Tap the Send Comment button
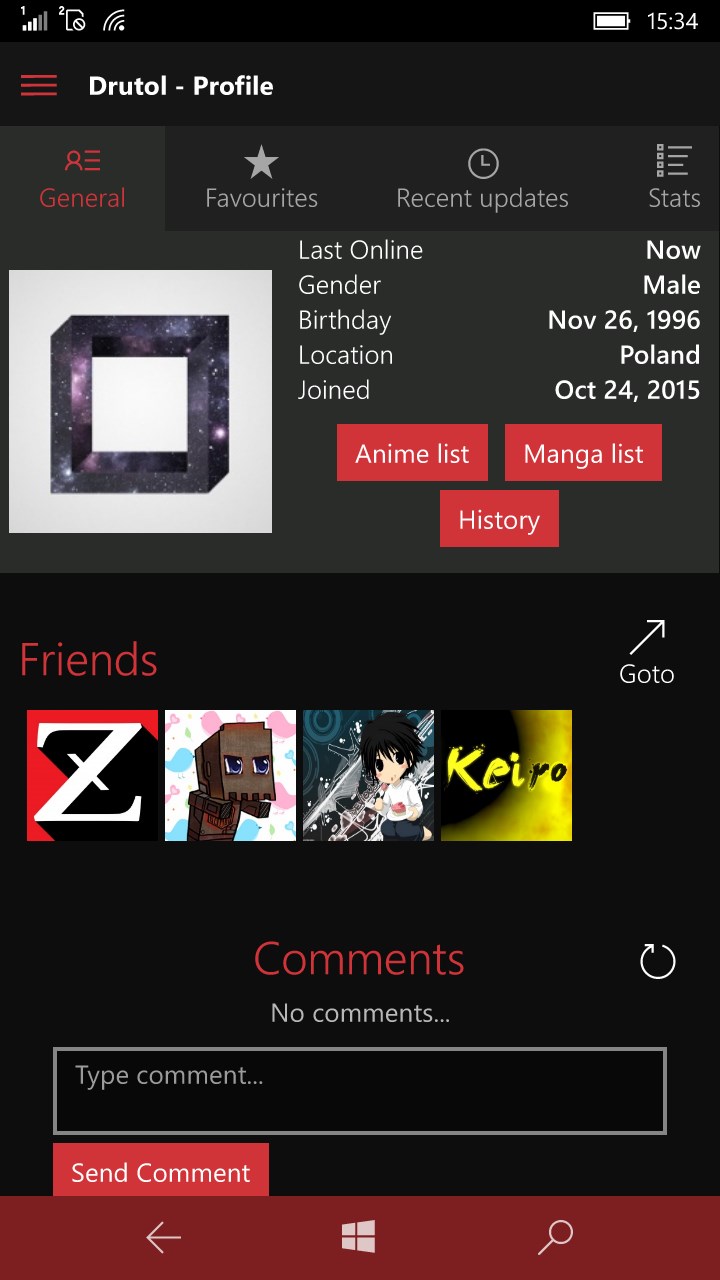This screenshot has height=1280, width=720. pyautogui.click(x=161, y=1171)
